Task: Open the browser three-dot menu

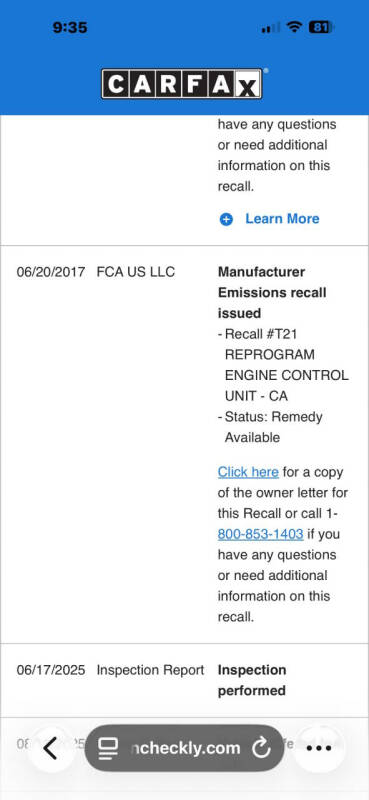Action: click(319, 748)
